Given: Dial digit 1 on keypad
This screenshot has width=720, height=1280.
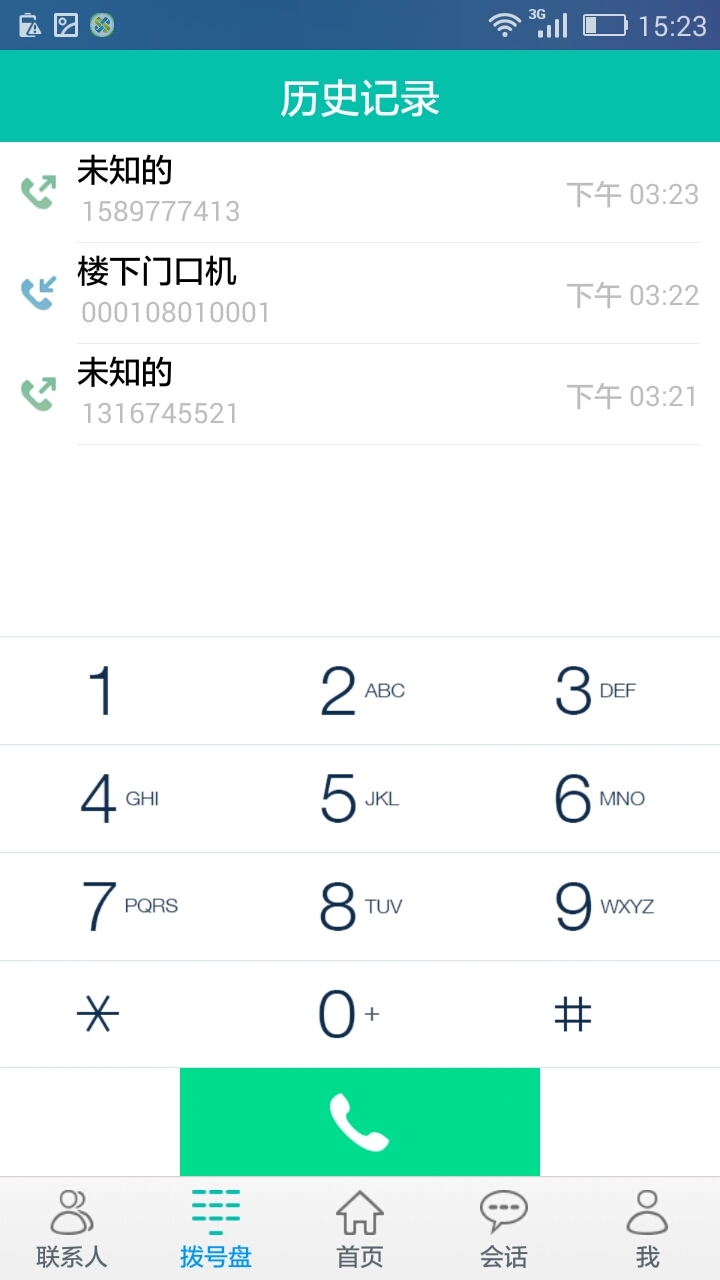Looking at the screenshot, I should click(120, 691).
